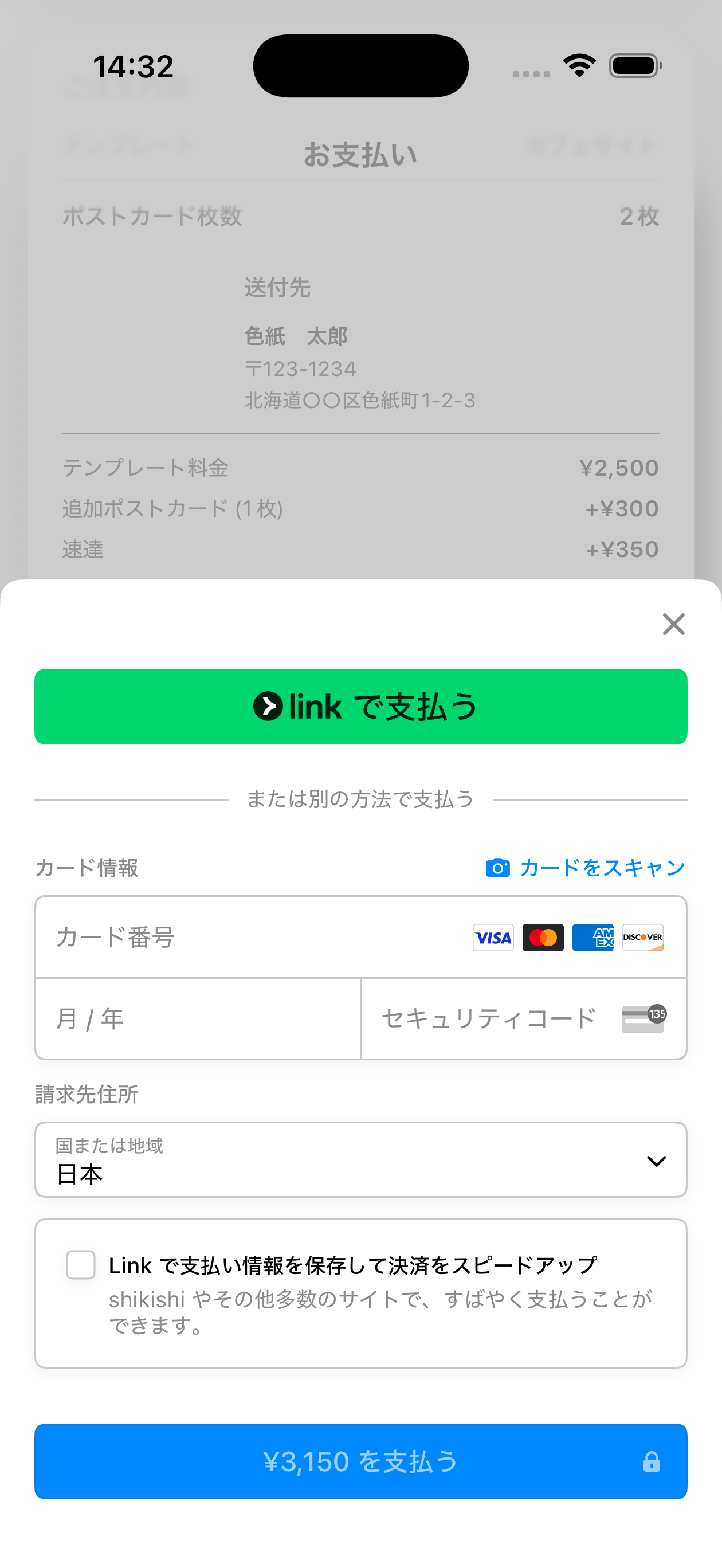Tap the または別の方法で支払う divider label
Screen dimensions: 722x1568
360,800
